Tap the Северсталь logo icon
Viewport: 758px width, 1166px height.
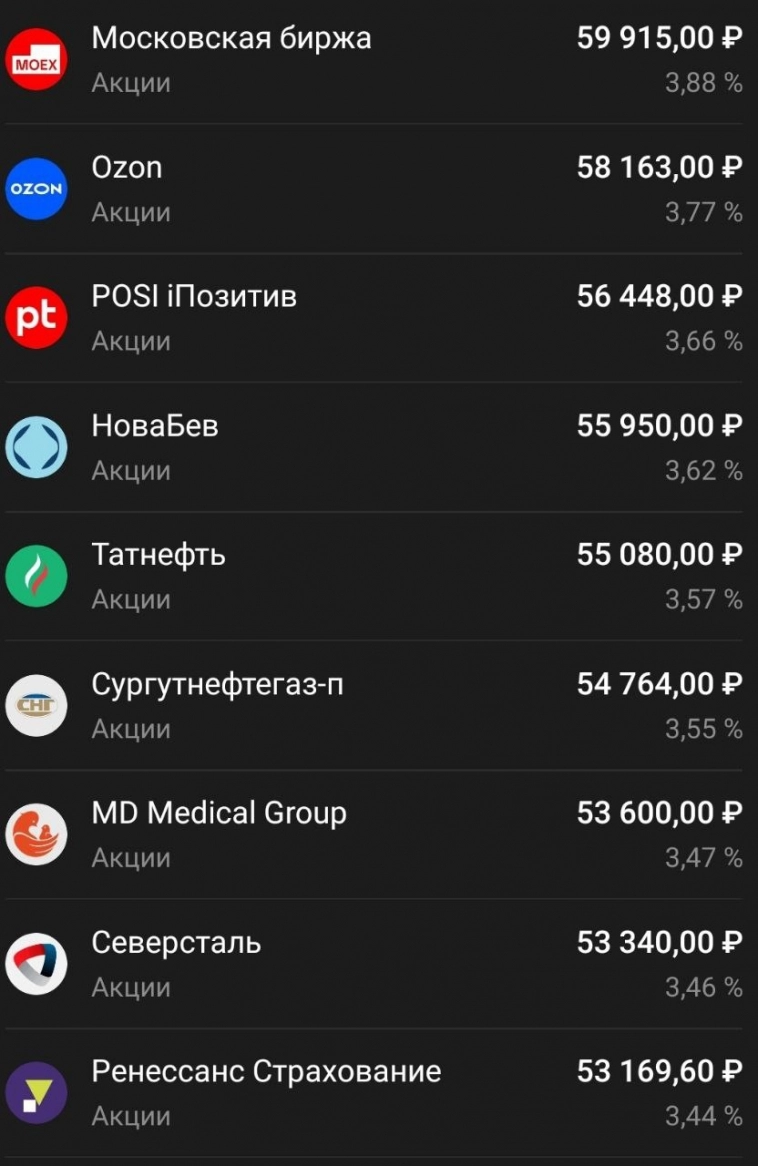click(36, 963)
